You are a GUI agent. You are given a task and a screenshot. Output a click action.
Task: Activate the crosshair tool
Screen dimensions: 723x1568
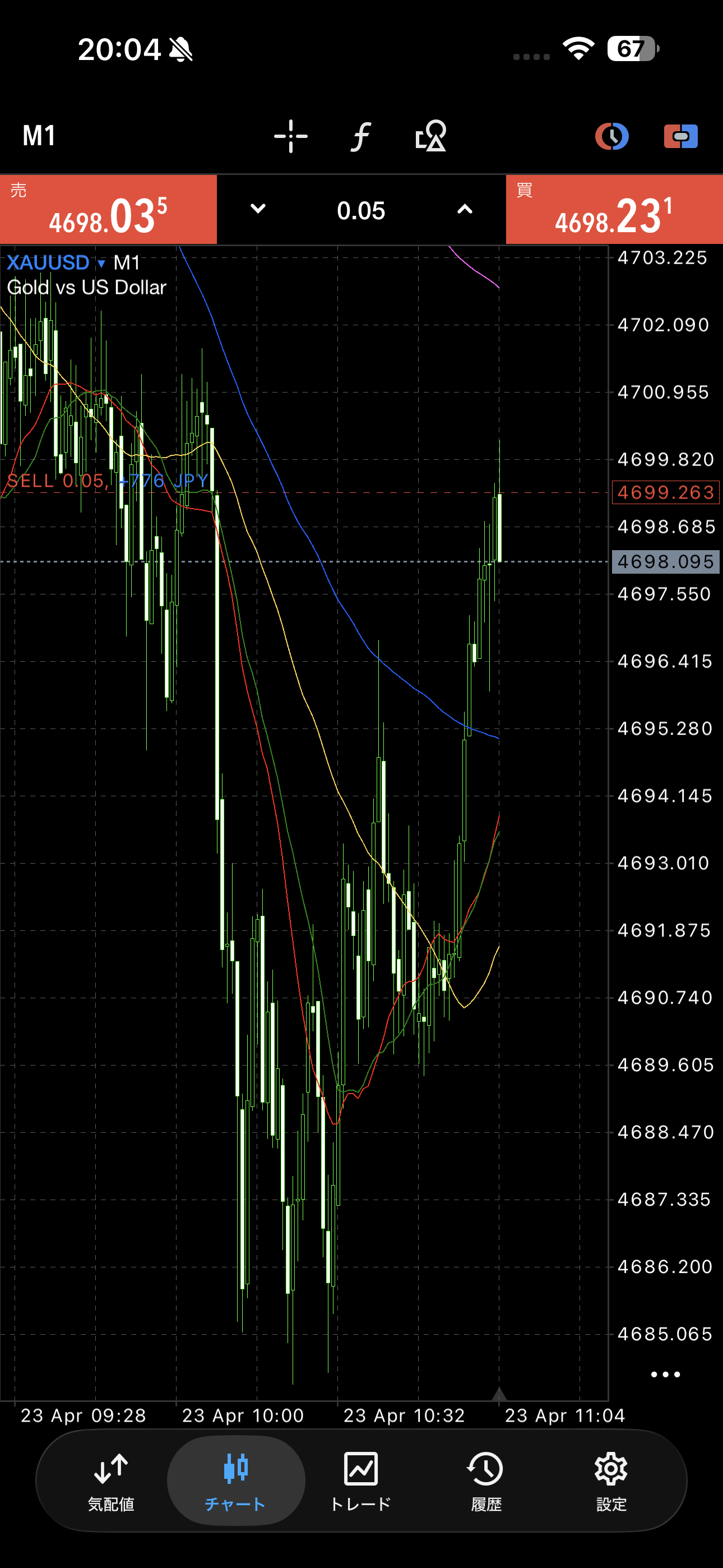(x=290, y=136)
